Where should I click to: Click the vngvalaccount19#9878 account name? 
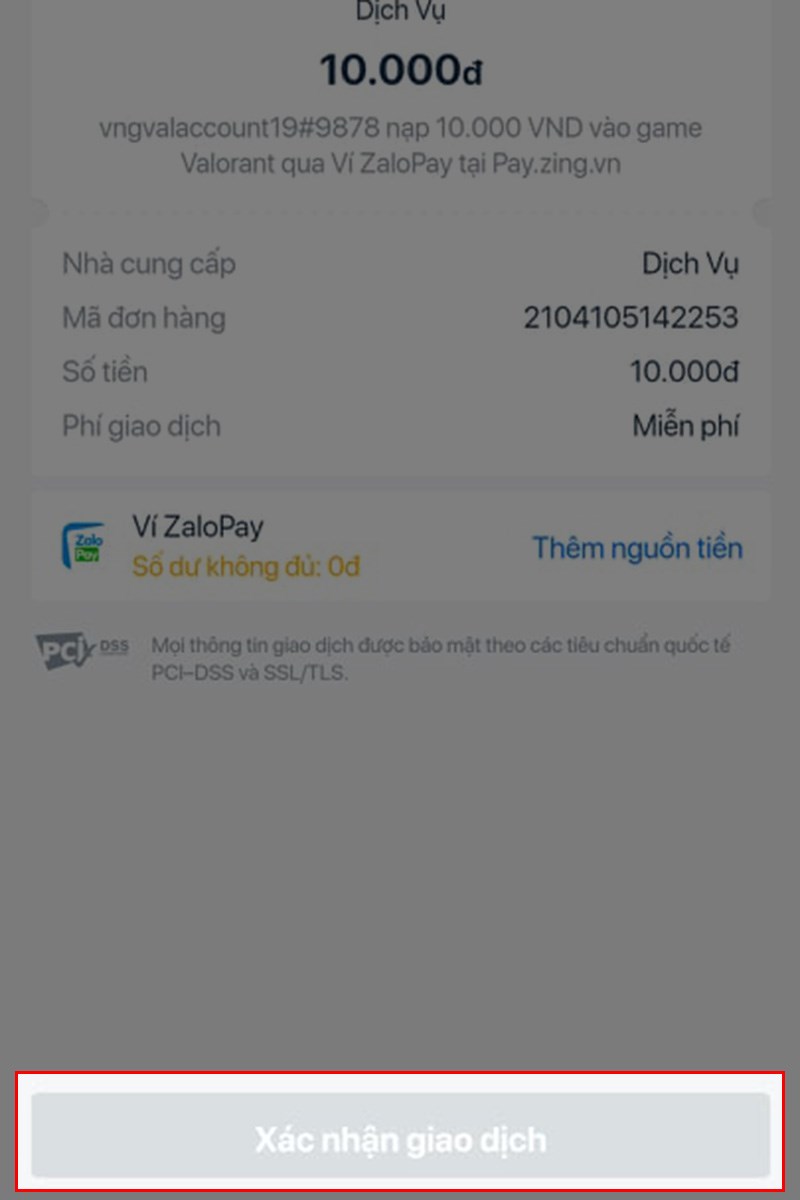point(216,128)
